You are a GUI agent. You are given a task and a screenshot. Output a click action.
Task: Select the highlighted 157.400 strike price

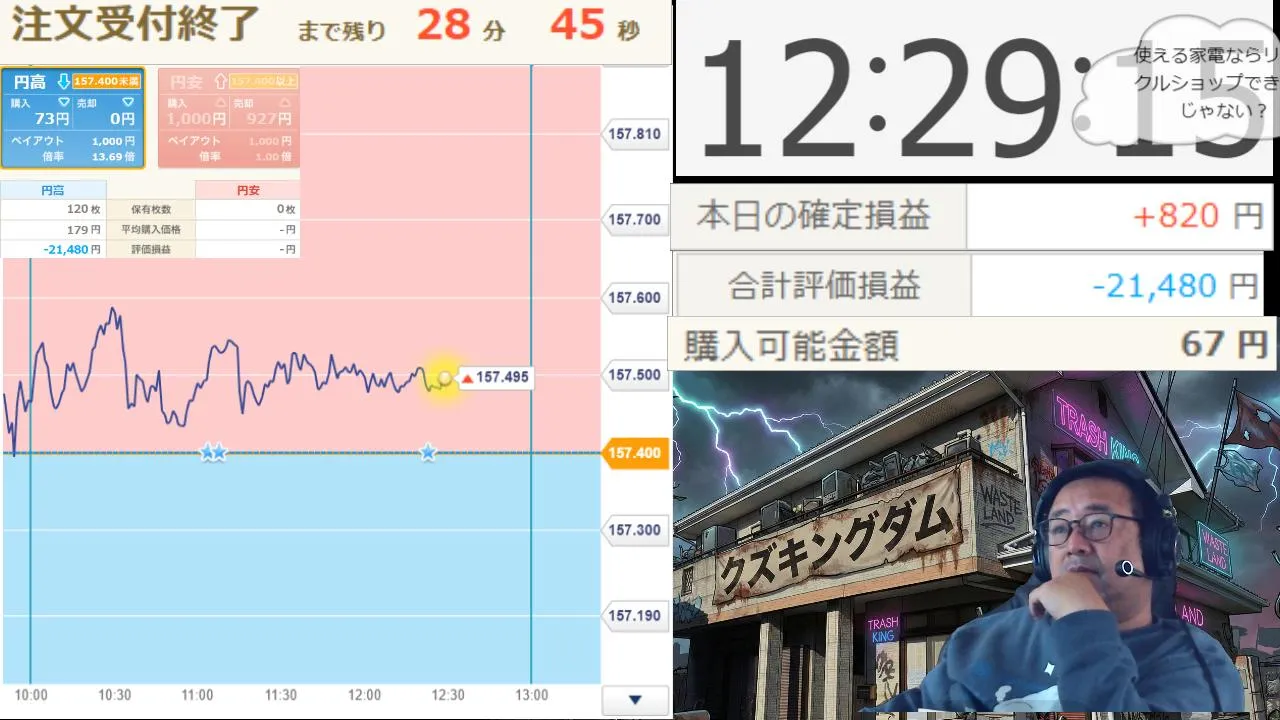636,453
